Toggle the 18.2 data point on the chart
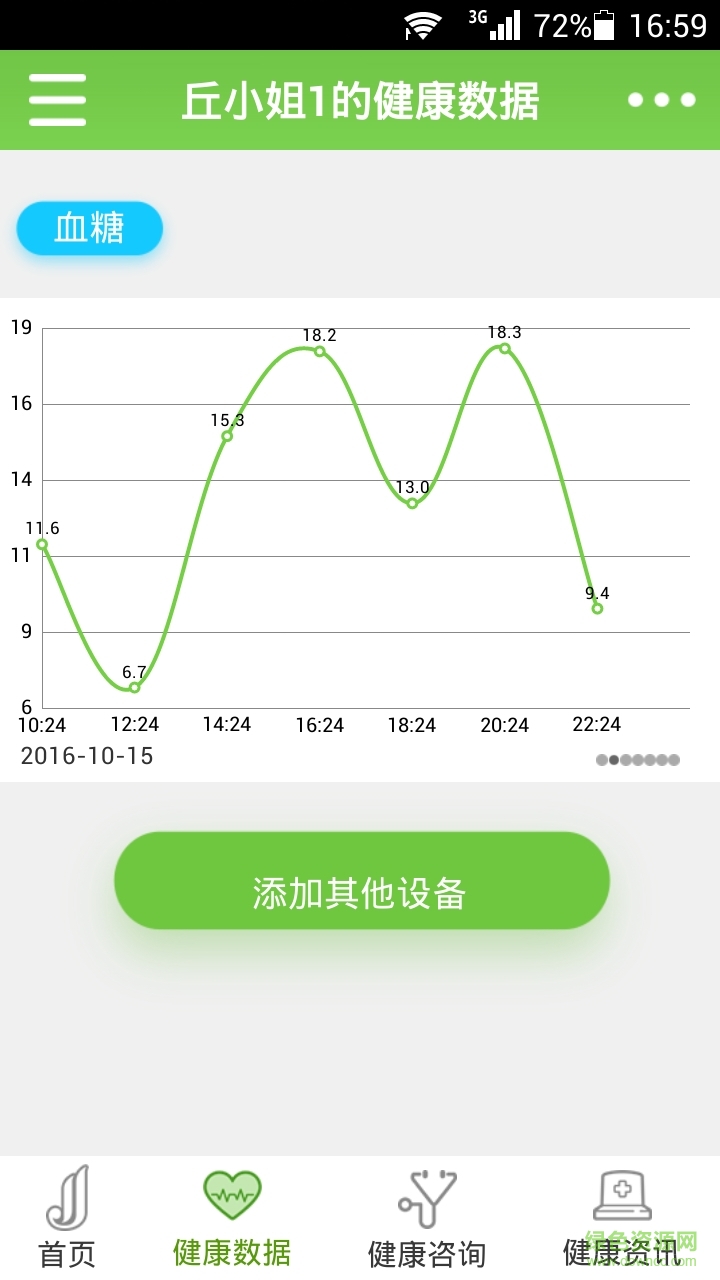 [318, 352]
